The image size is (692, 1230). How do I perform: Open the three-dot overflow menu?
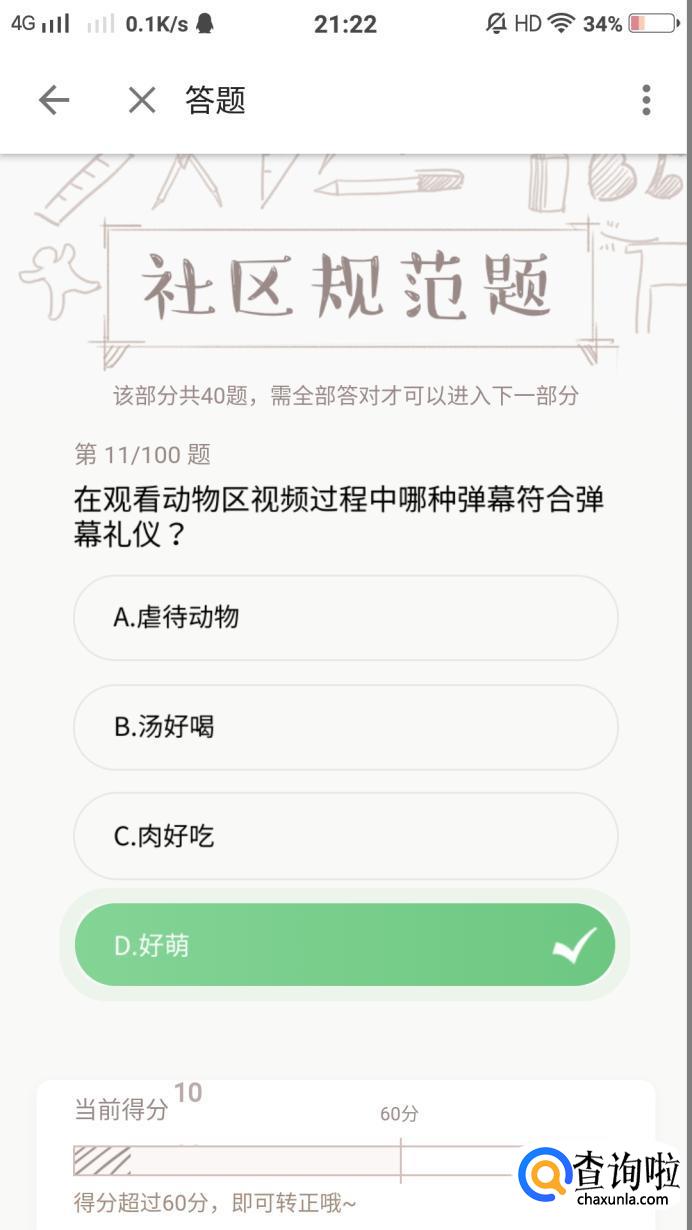click(646, 100)
